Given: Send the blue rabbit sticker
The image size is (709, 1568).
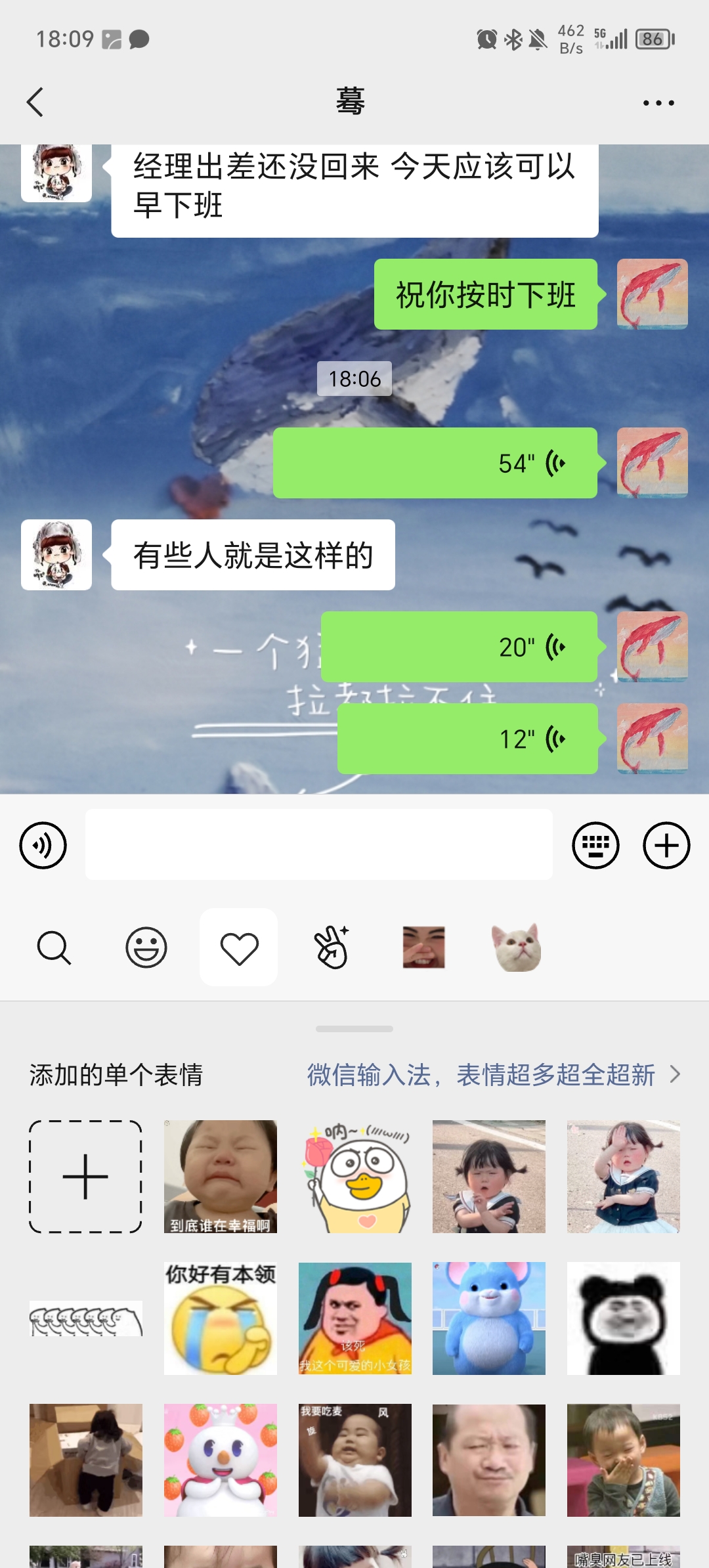Looking at the screenshot, I should pos(488,1318).
